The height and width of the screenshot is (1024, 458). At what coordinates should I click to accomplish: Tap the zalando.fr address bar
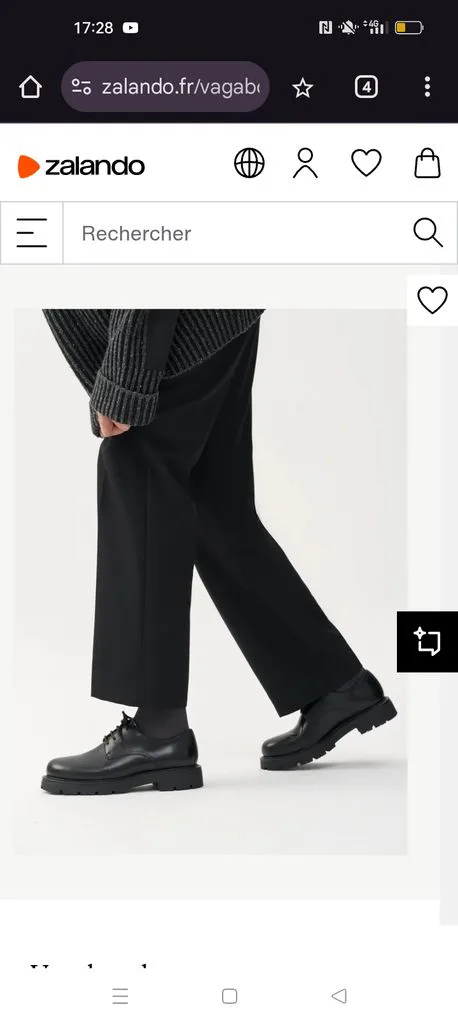tap(165, 87)
